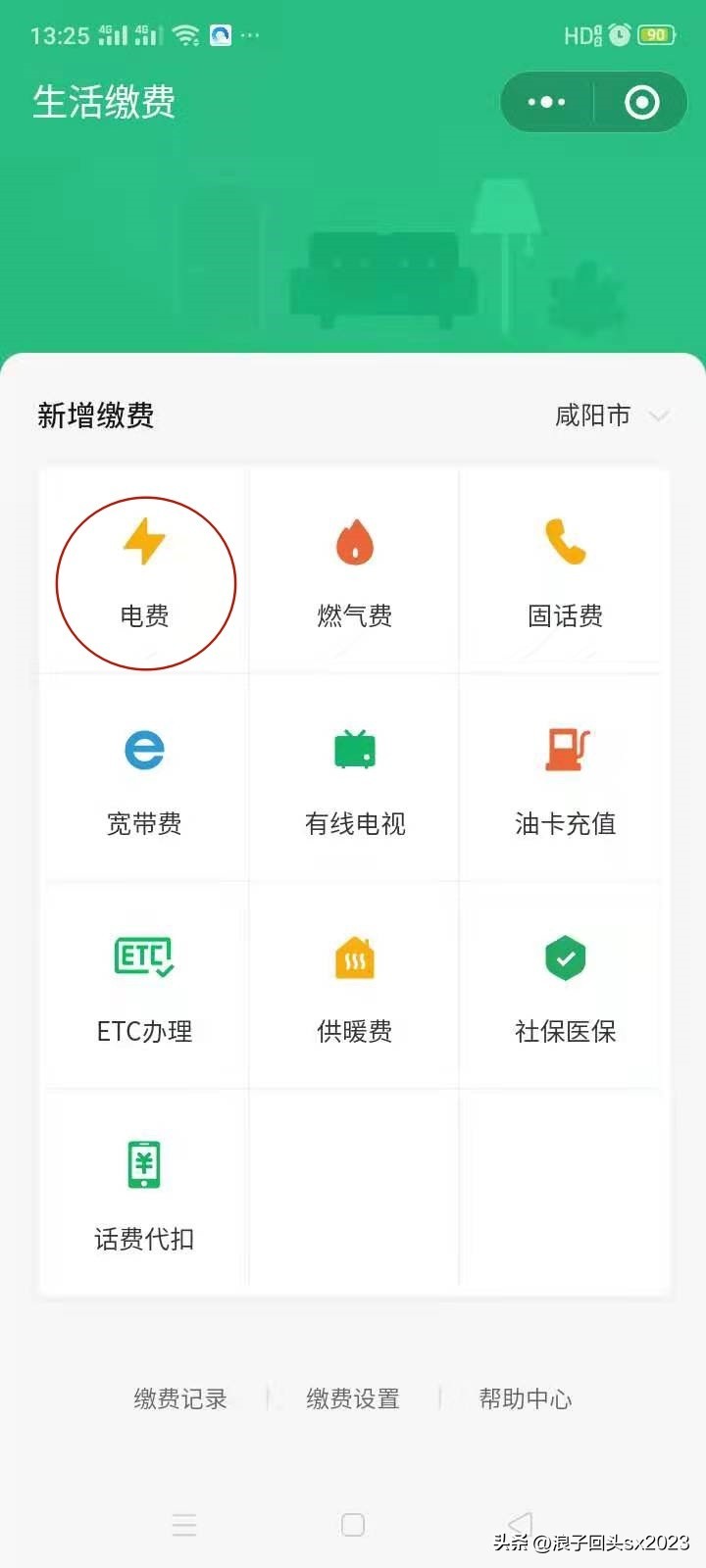Select 话费代扣 phone bill auto-deduction

(x=145, y=1196)
